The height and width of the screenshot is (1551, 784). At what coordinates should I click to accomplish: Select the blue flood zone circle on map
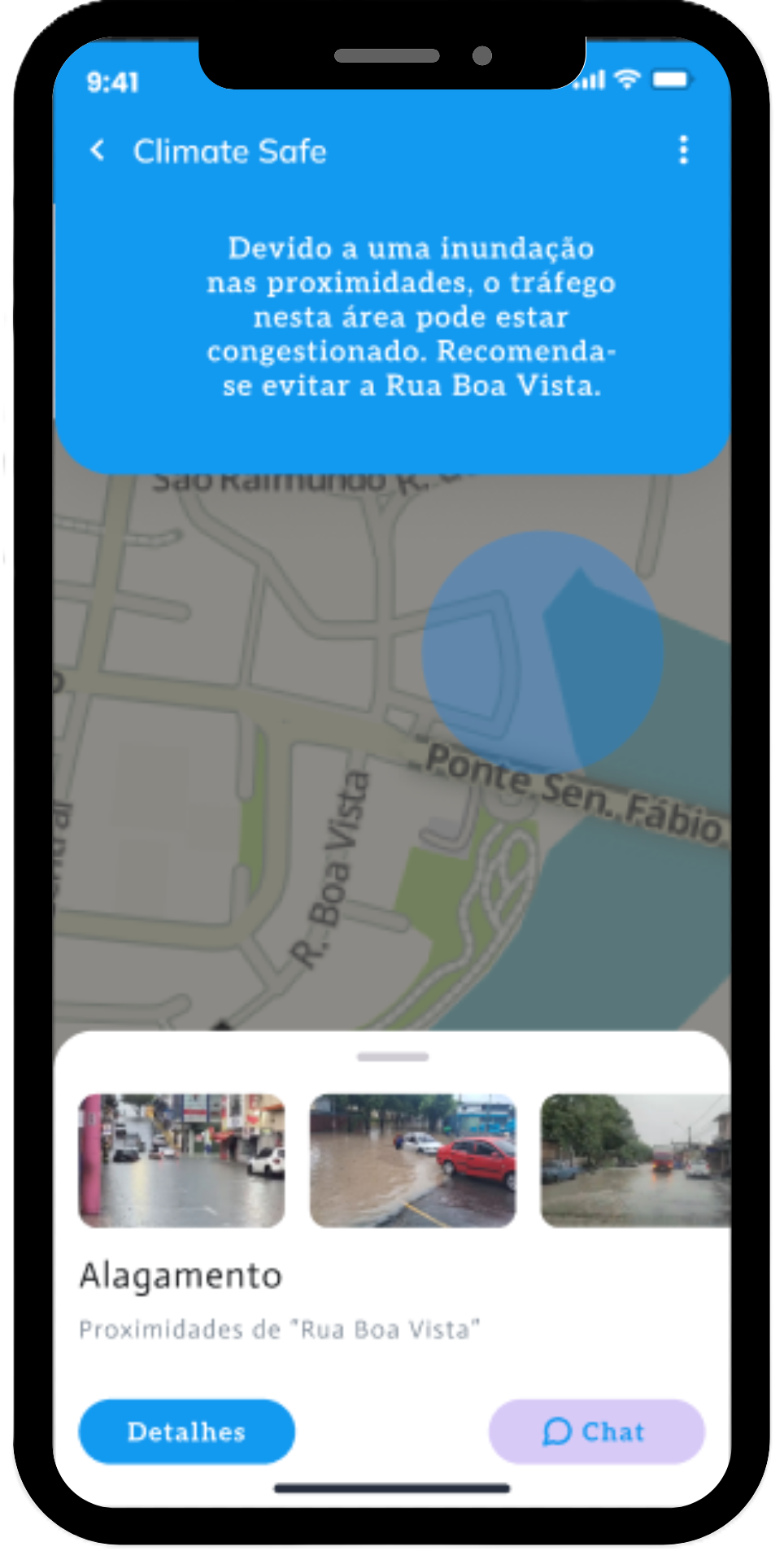click(542, 652)
